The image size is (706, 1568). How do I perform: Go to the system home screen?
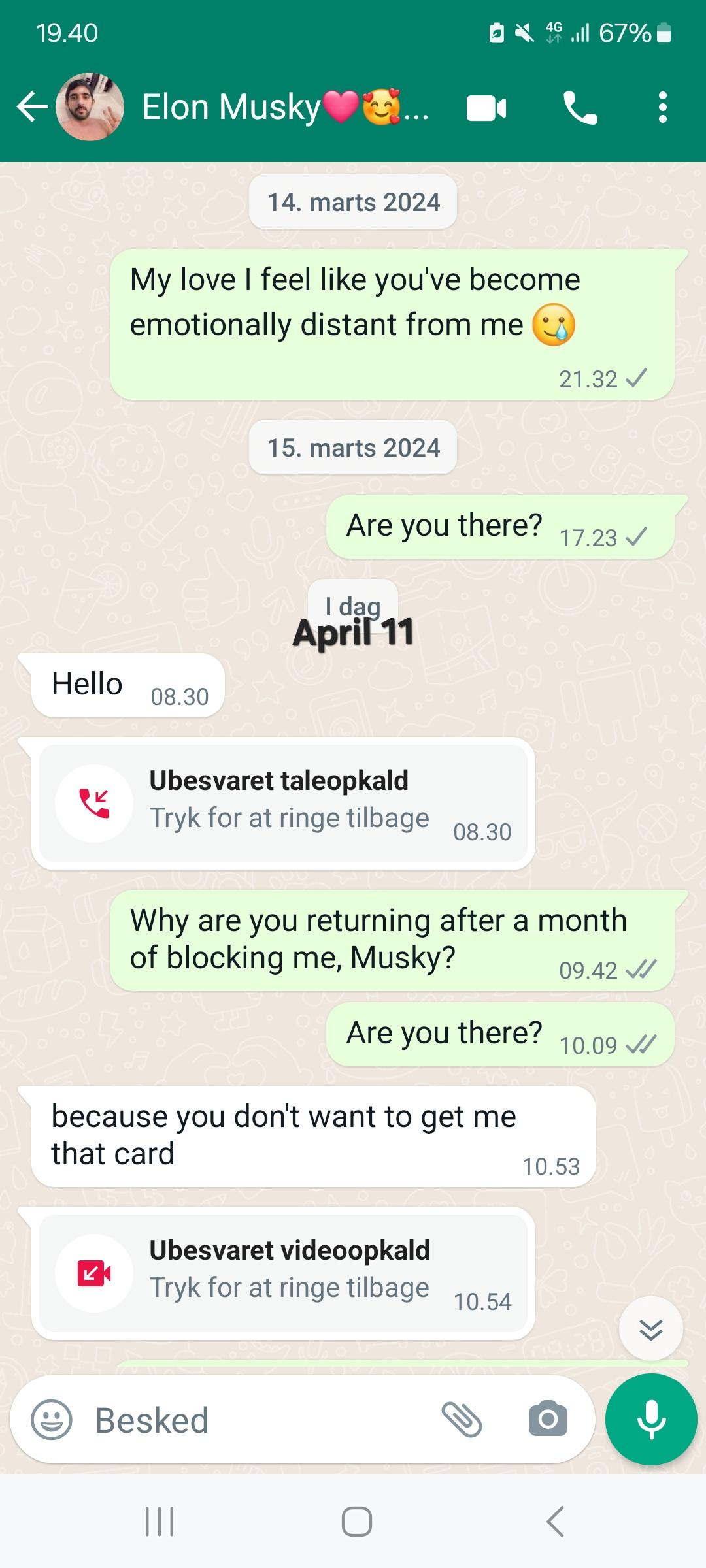pos(357,1522)
